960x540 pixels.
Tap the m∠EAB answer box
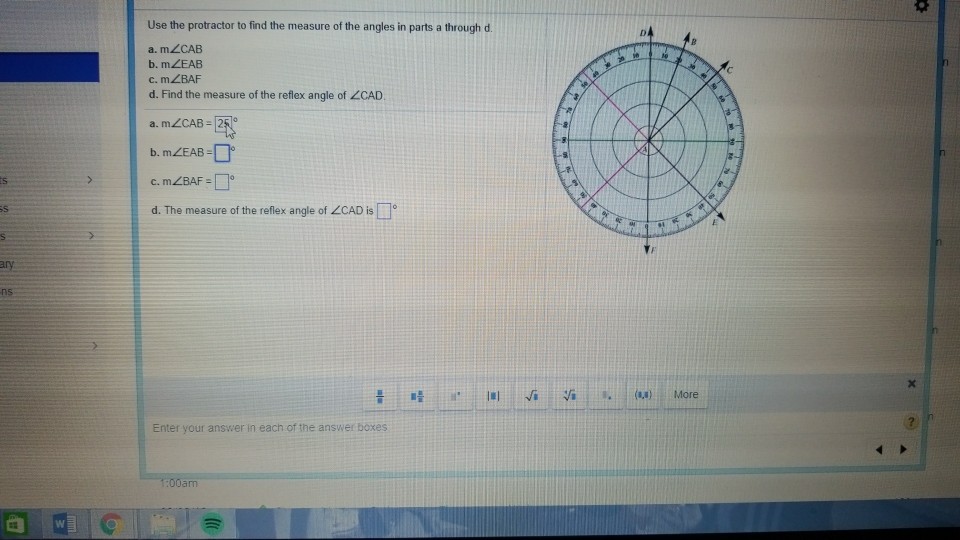tap(222, 153)
